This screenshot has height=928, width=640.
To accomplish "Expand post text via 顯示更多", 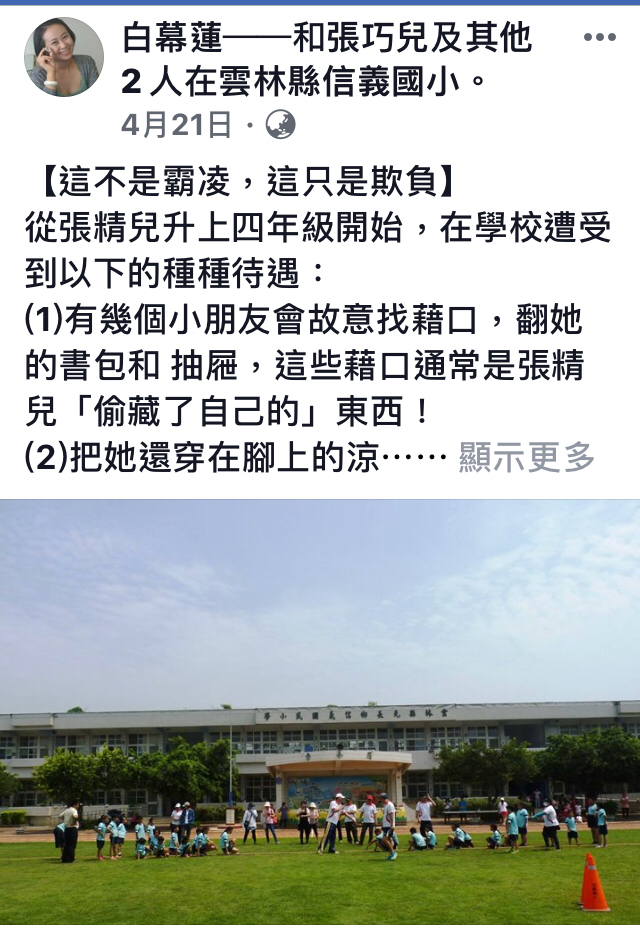I will tap(527, 458).
